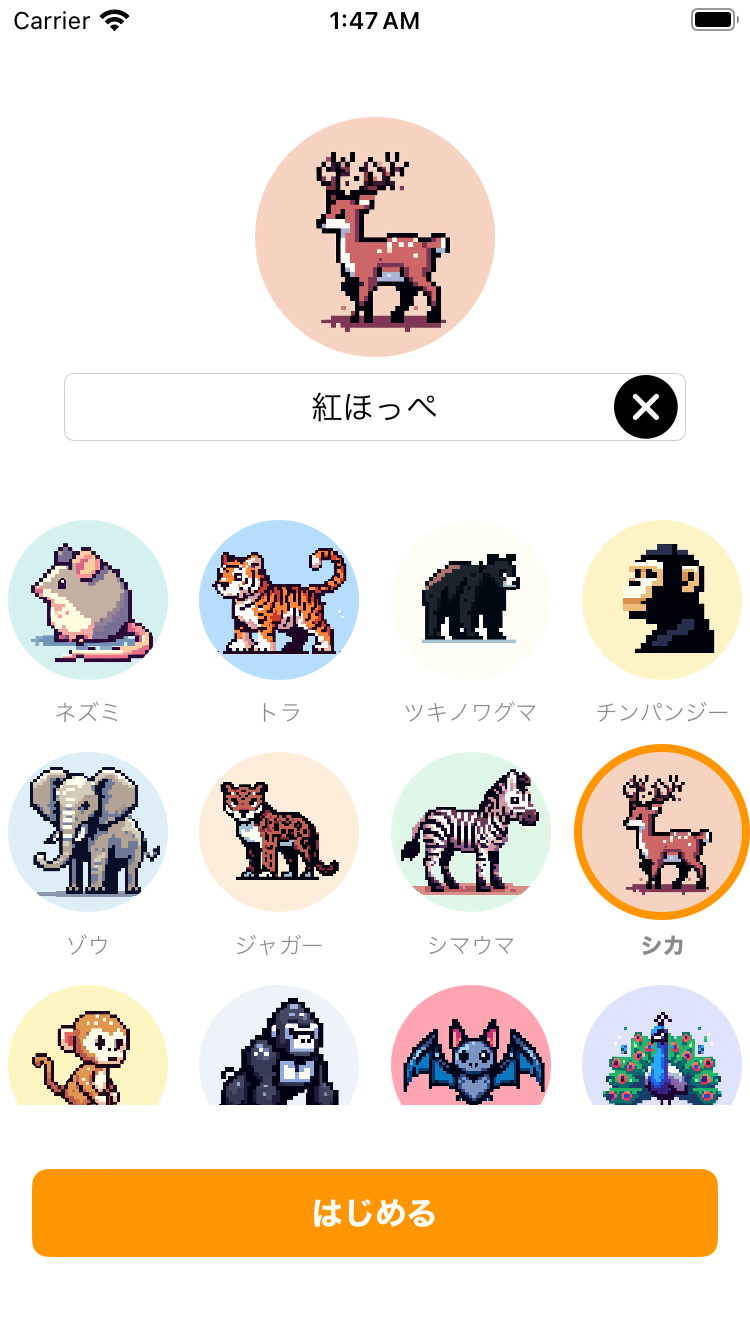This screenshot has width=750, height=1334.
Task: Choose the トラ tiger avatar
Action: point(279,600)
